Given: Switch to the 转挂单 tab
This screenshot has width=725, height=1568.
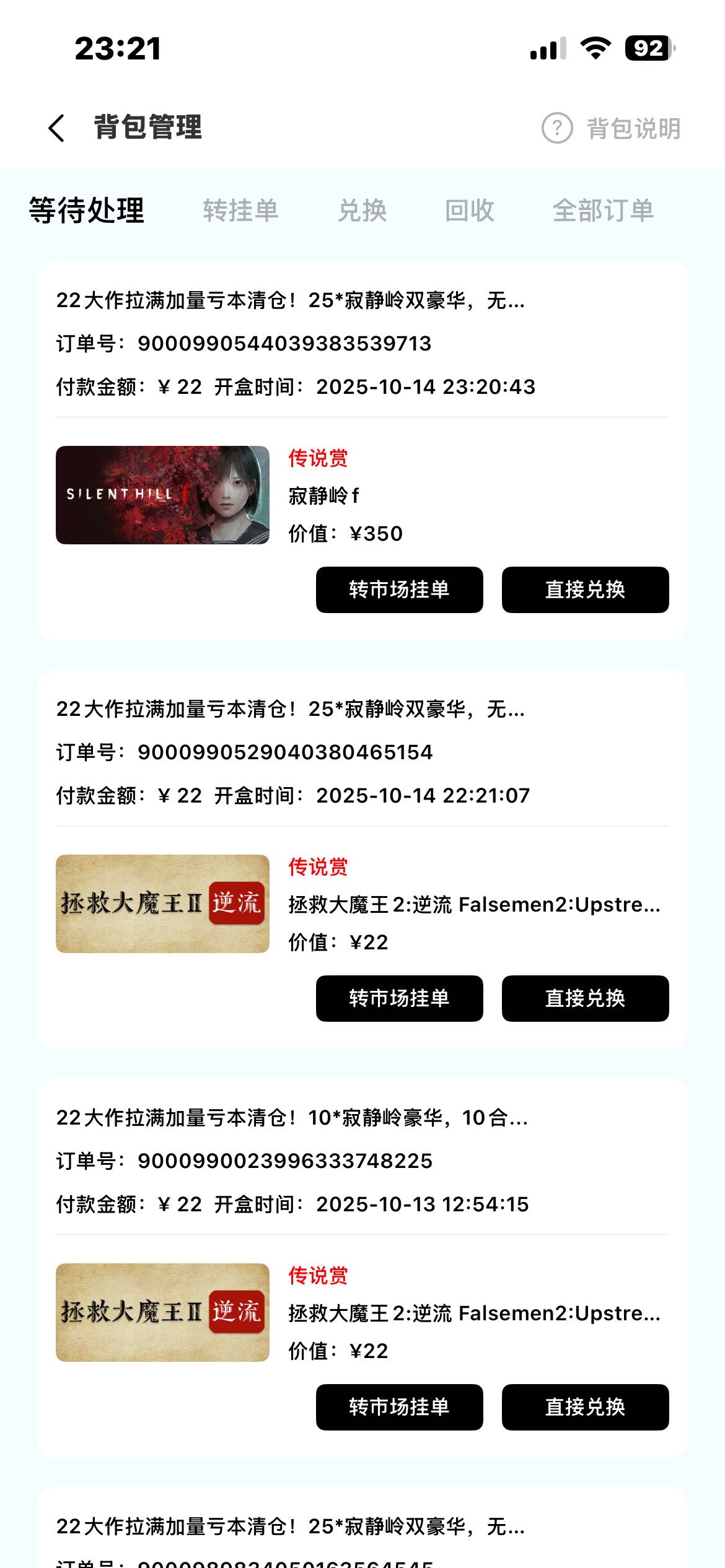Looking at the screenshot, I should click(240, 211).
